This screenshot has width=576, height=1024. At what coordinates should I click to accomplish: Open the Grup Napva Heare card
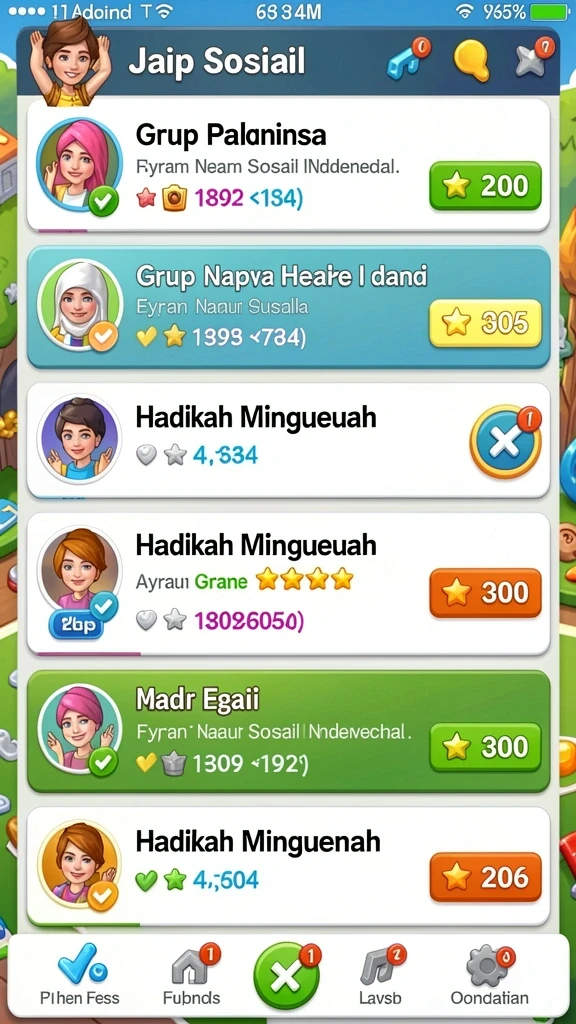pos(288,308)
